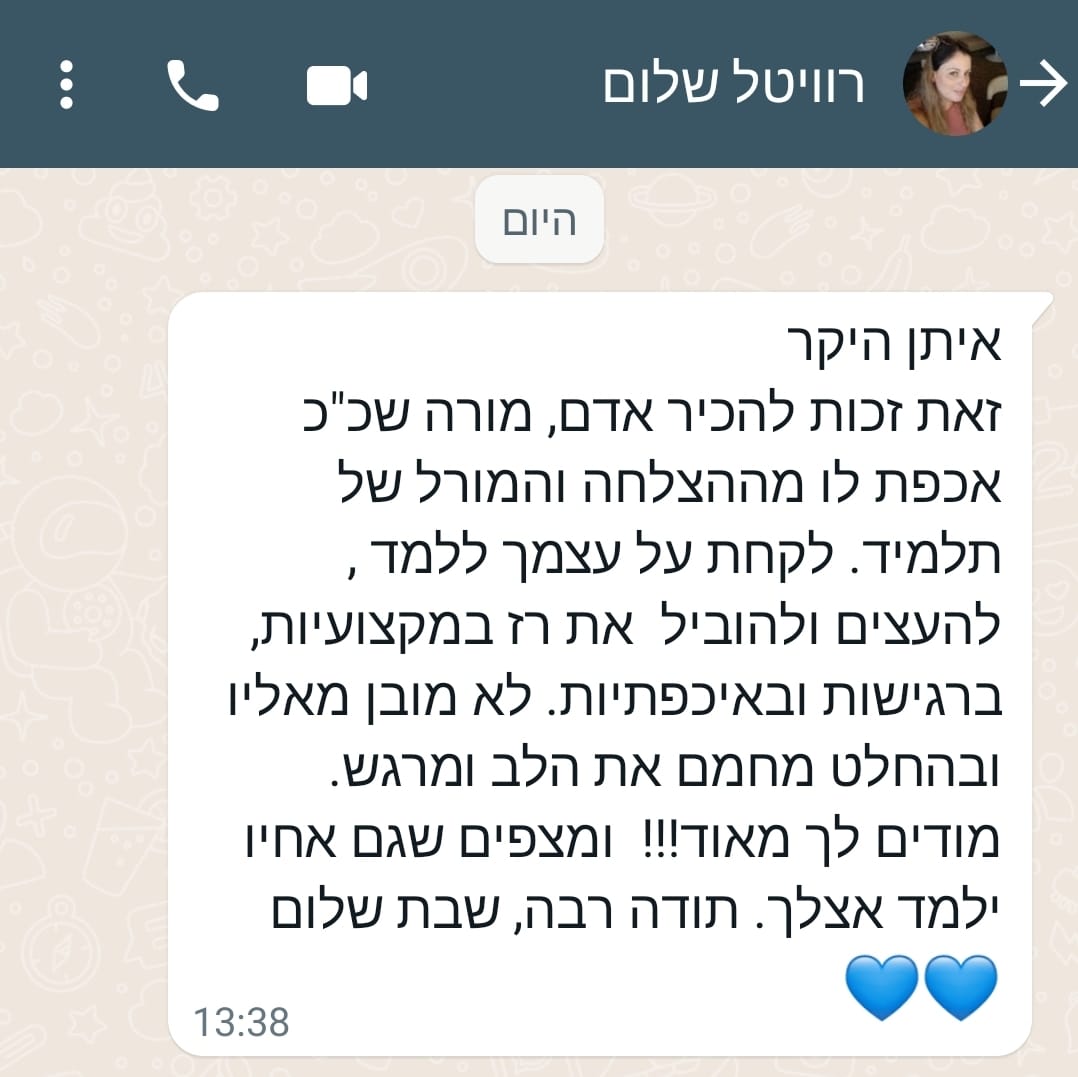This screenshot has height=1077, width=1078.
Task: Open contact info for רוויטל שלום
Action: [x=733, y=86]
